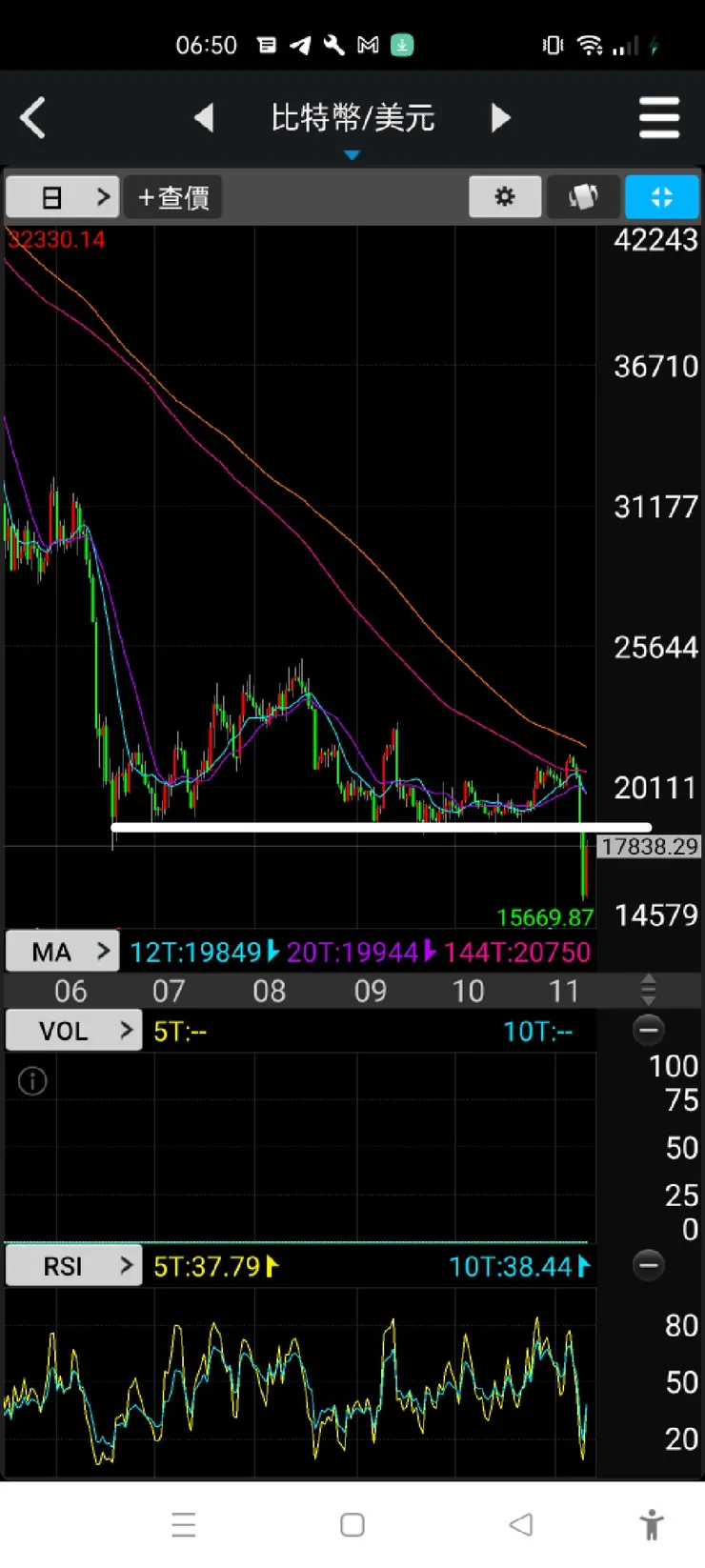Open the hamburger menu
Image resolution: width=705 pixels, height=1568 pixels.
click(x=659, y=118)
